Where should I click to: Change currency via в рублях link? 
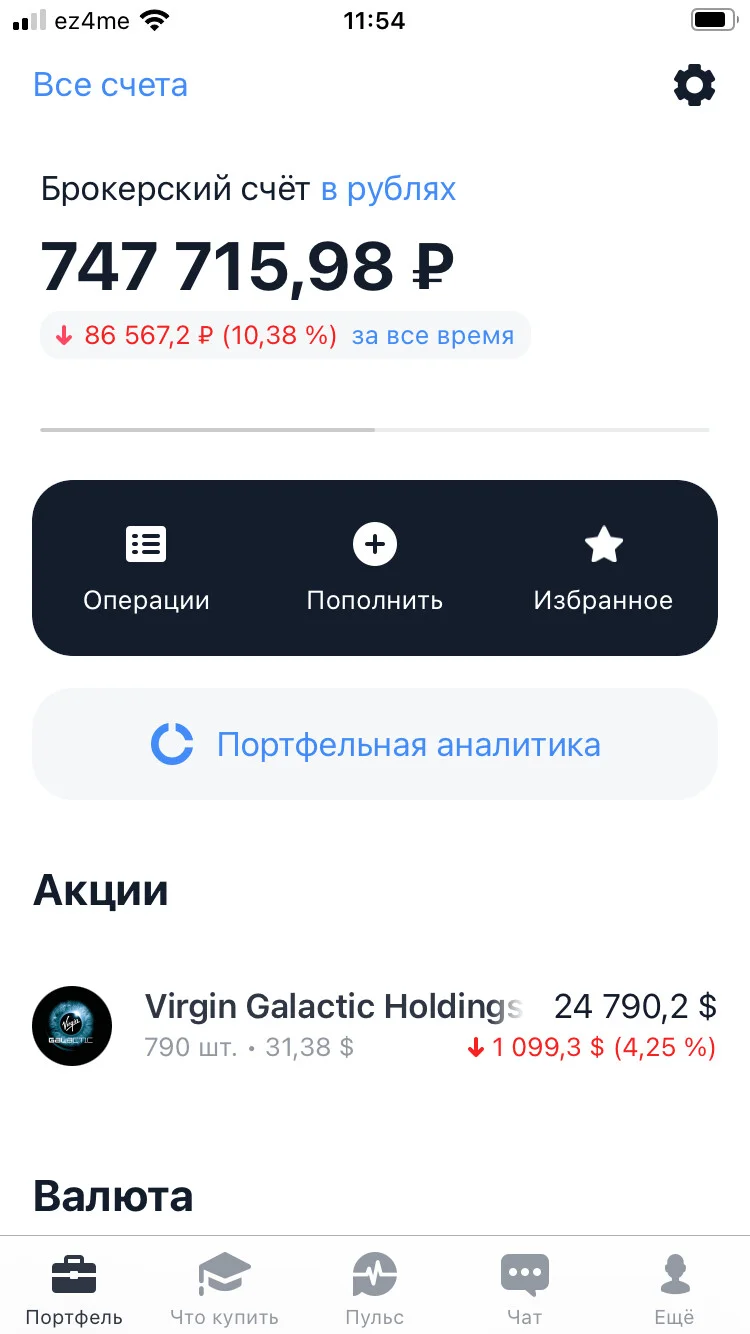coord(388,189)
